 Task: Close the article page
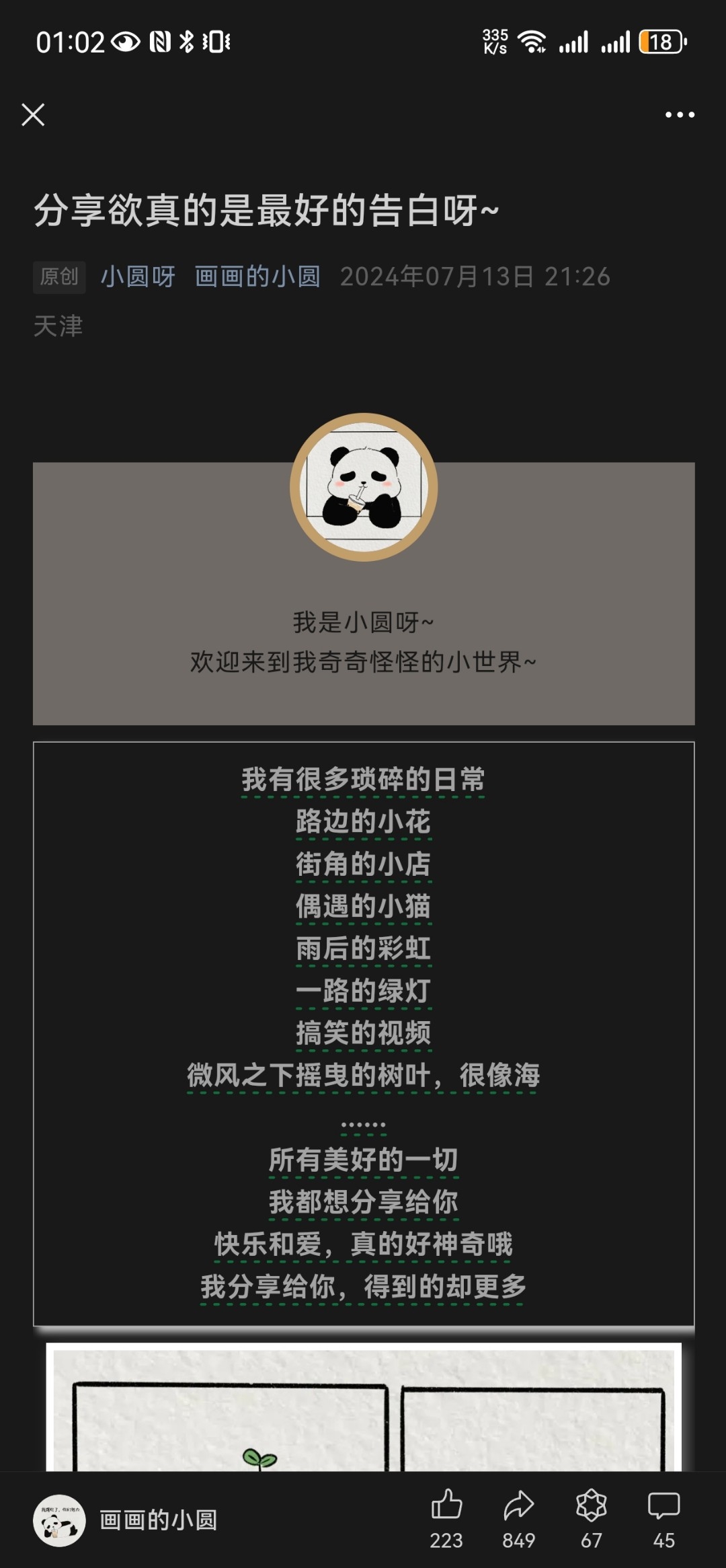pyautogui.click(x=33, y=115)
